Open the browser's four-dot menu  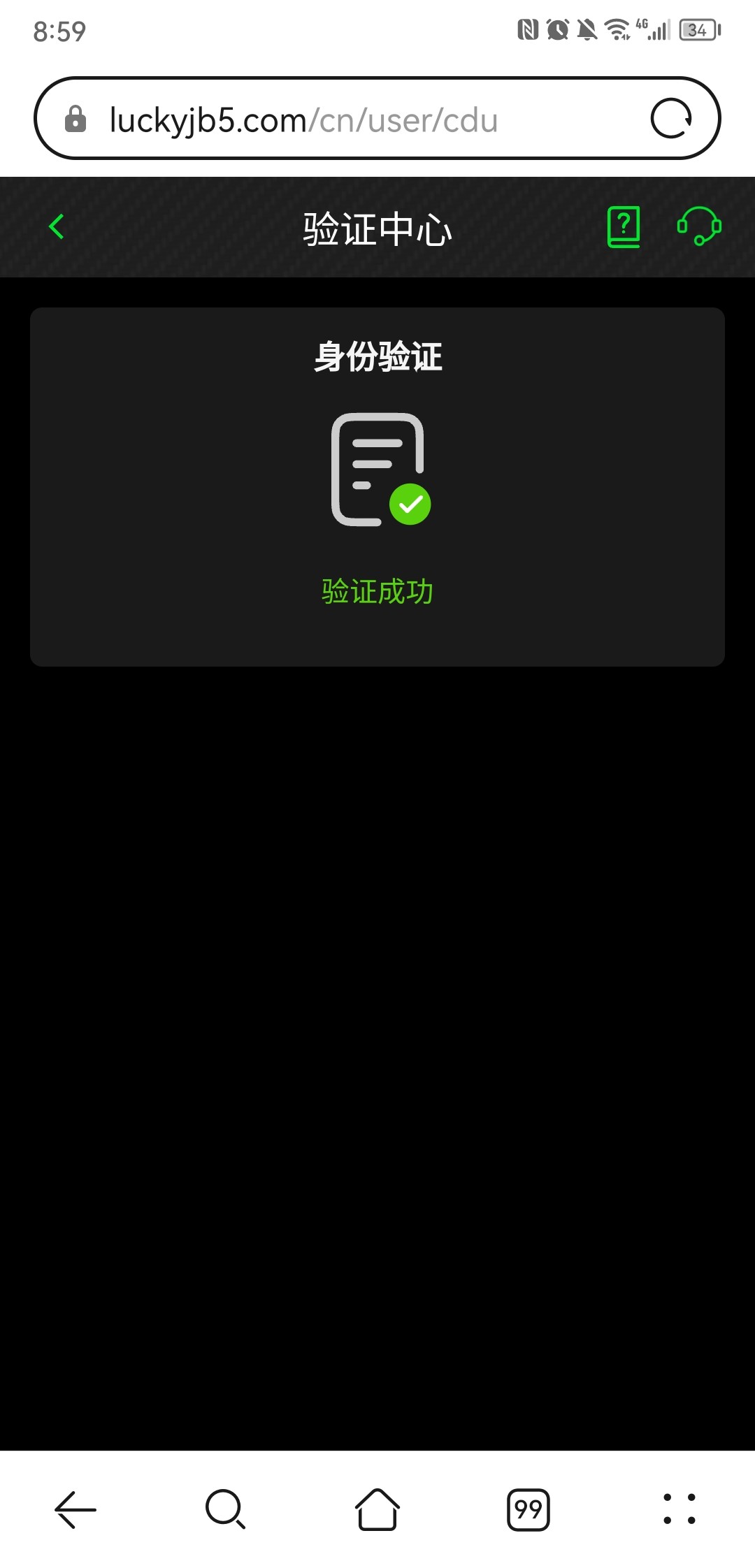tap(679, 1509)
